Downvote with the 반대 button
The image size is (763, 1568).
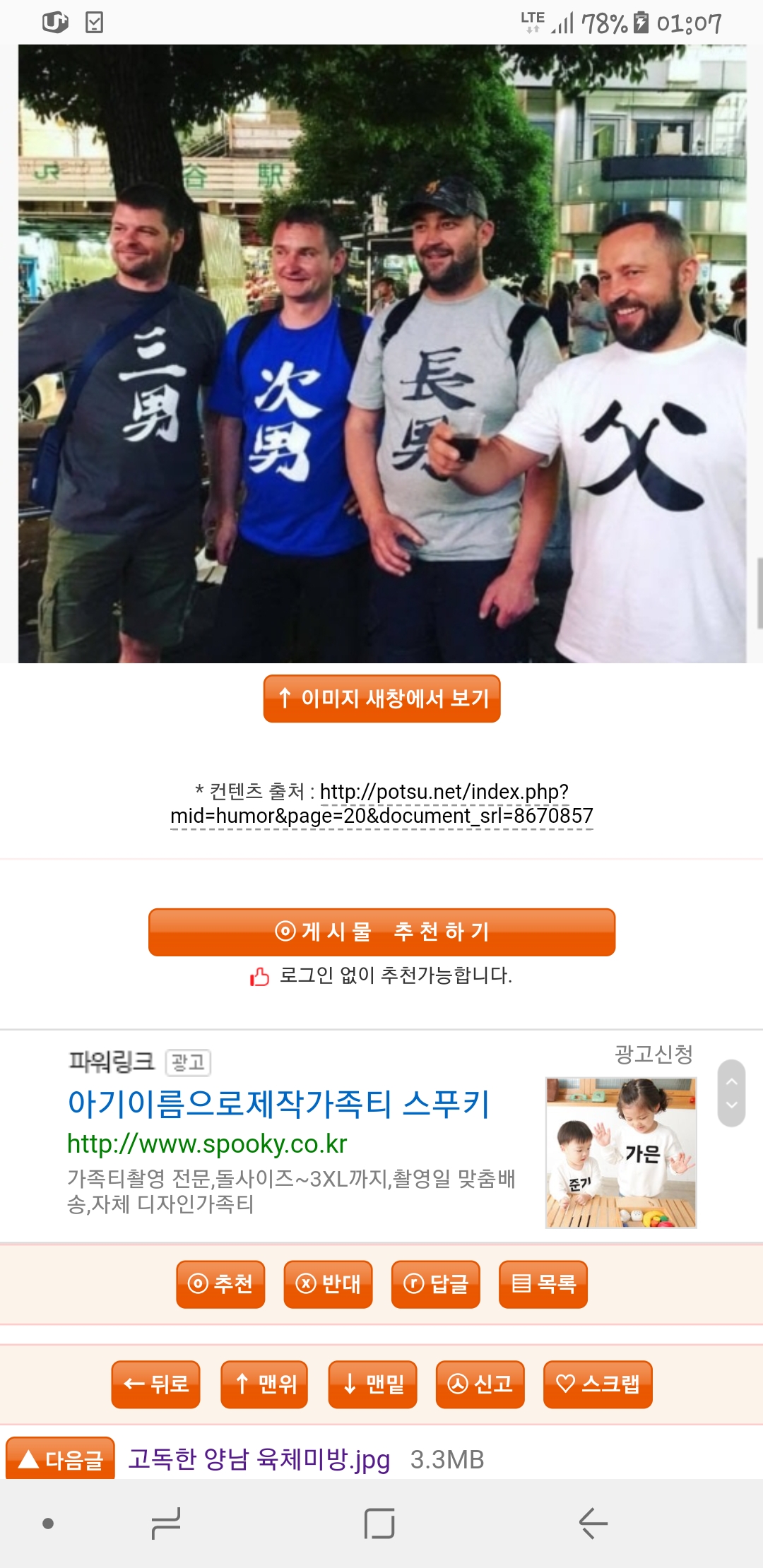point(328,1284)
